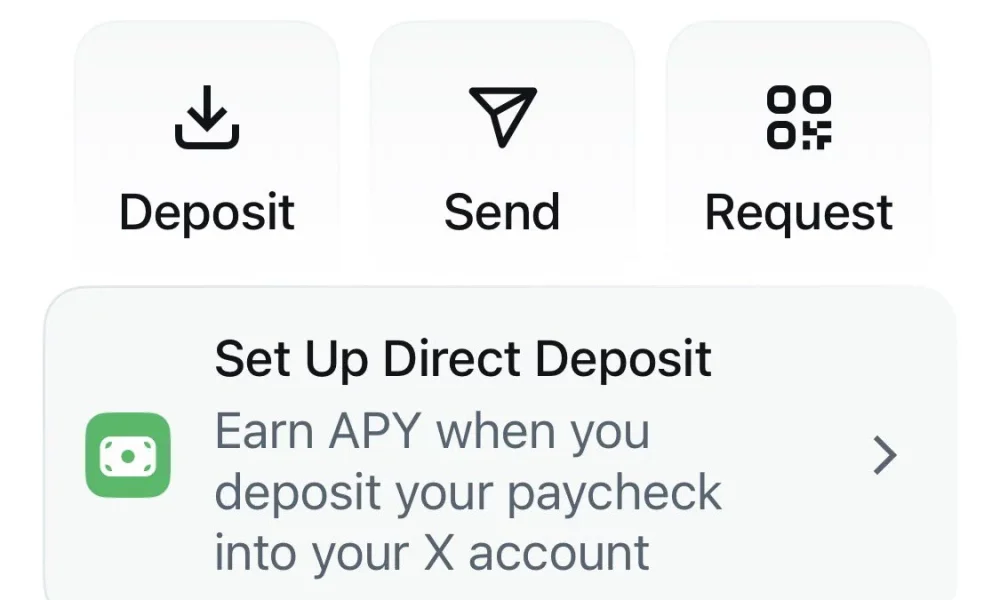Open the Send money option
Image resolution: width=1000 pixels, height=600 pixels.
click(x=502, y=150)
